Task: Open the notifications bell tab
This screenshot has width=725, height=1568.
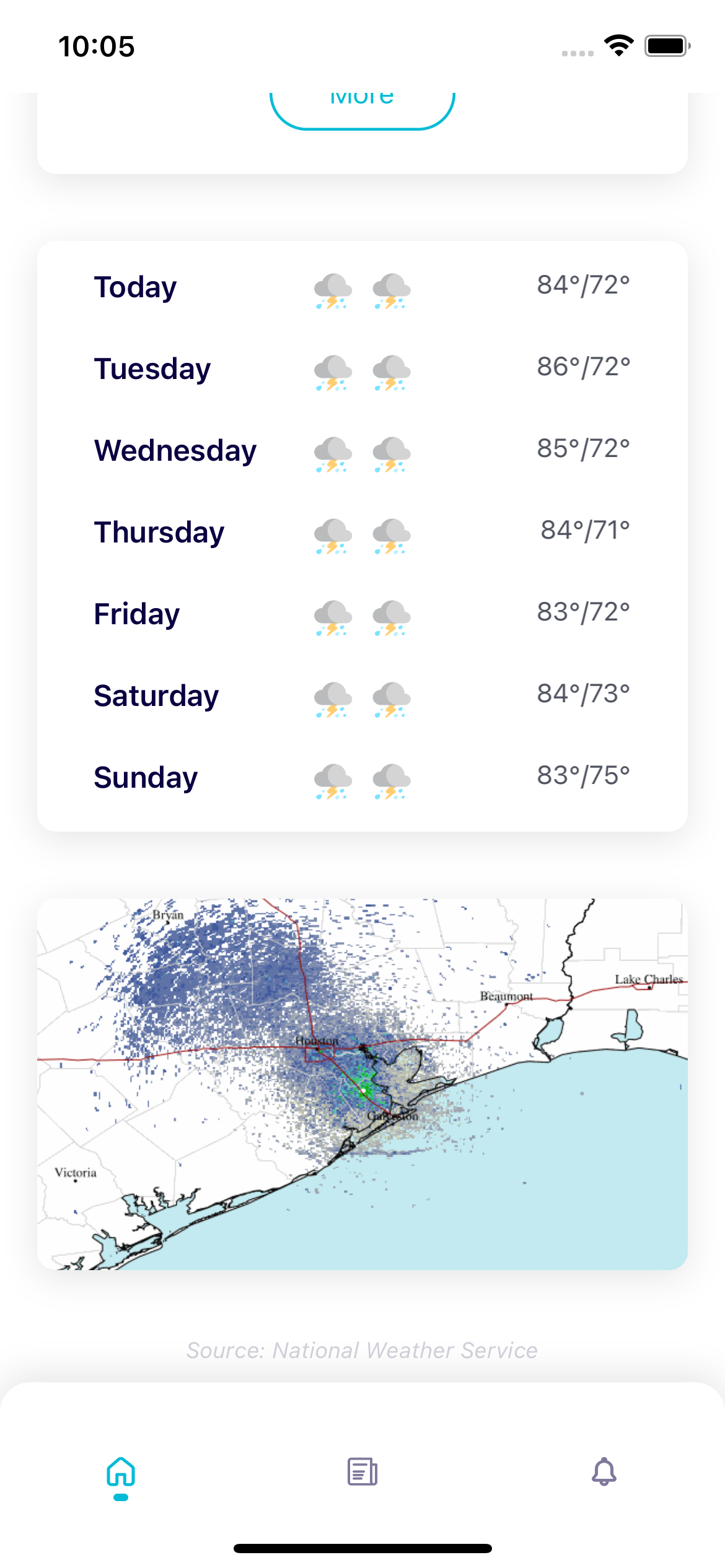Action: (x=604, y=1473)
